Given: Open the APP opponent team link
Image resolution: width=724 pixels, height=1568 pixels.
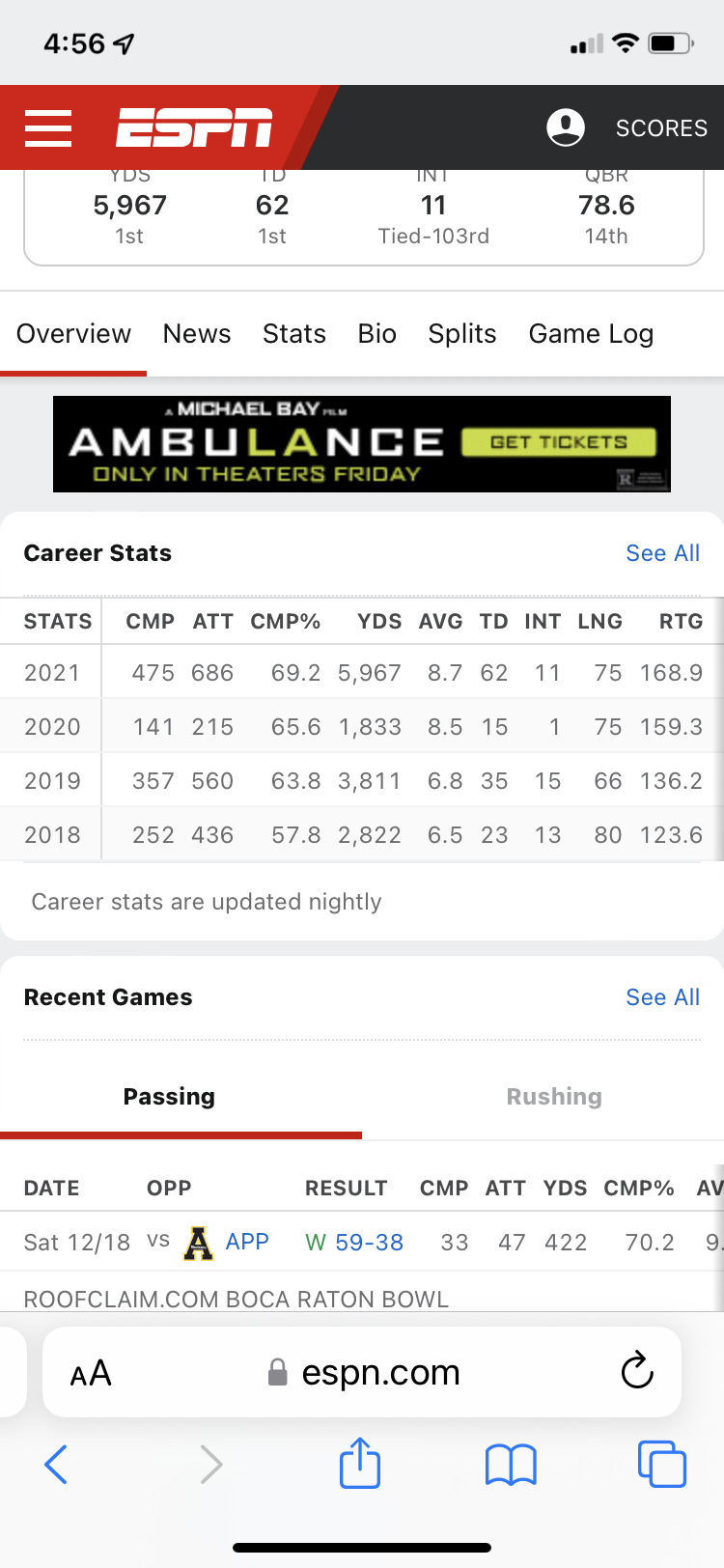Looking at the screenshot, I should pyautogui.click(x=247, y=1242).
